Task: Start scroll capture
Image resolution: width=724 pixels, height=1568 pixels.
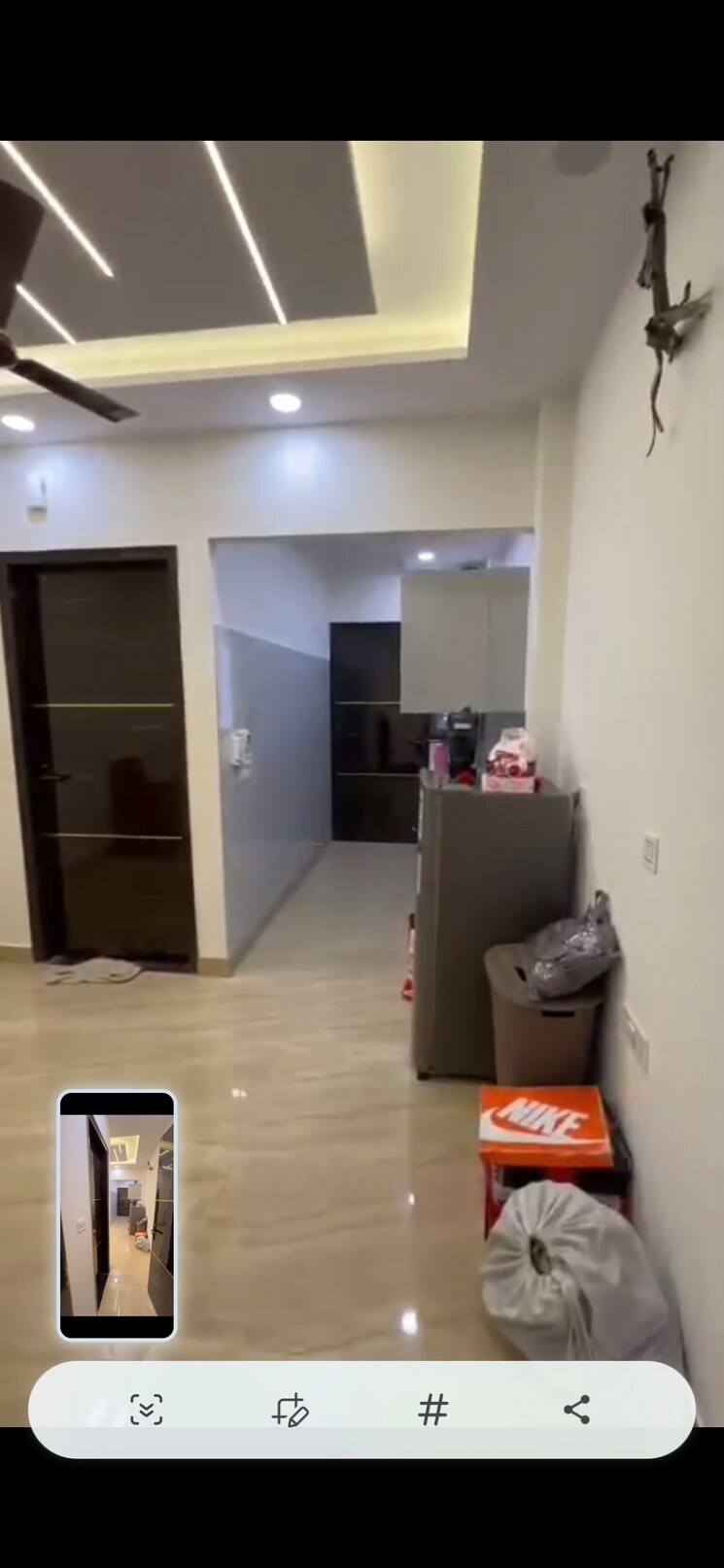Action: (147, 1410)
